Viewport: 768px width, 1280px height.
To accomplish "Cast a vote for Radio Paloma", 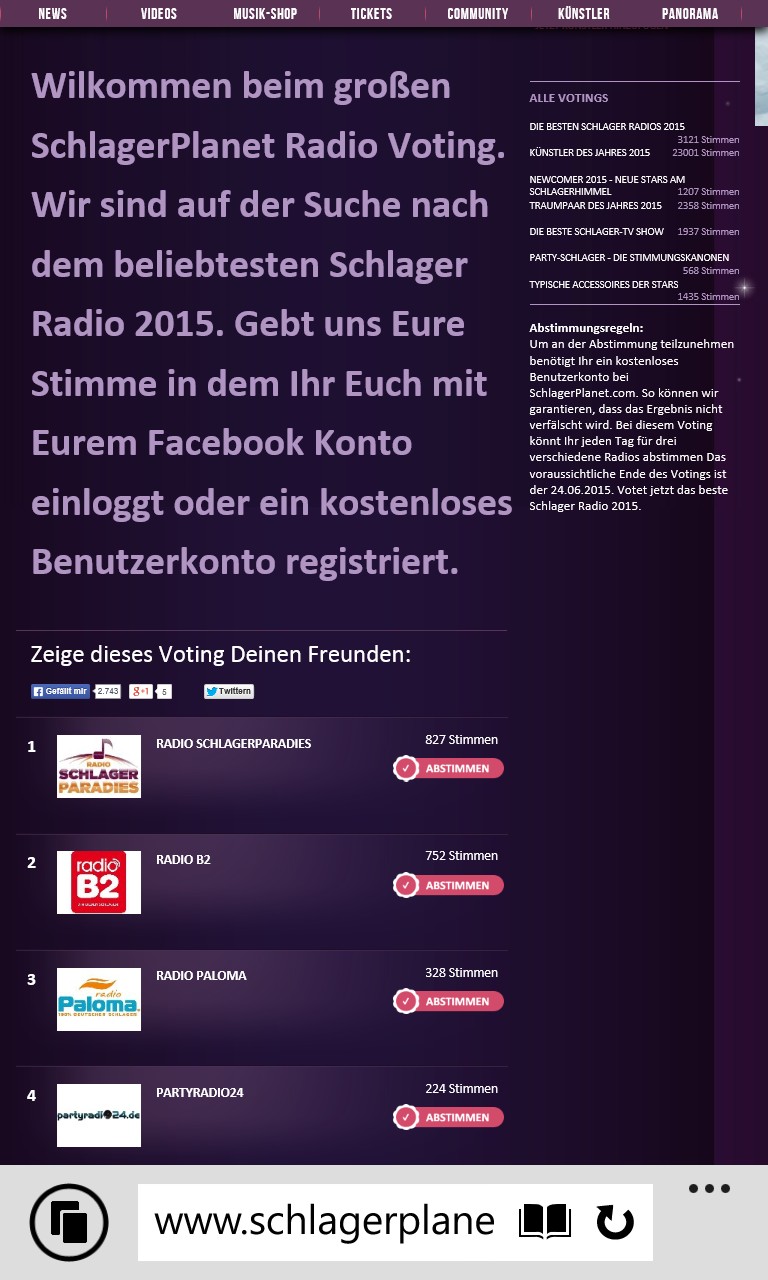I will pyautogui.click(x=448, y=1001).
